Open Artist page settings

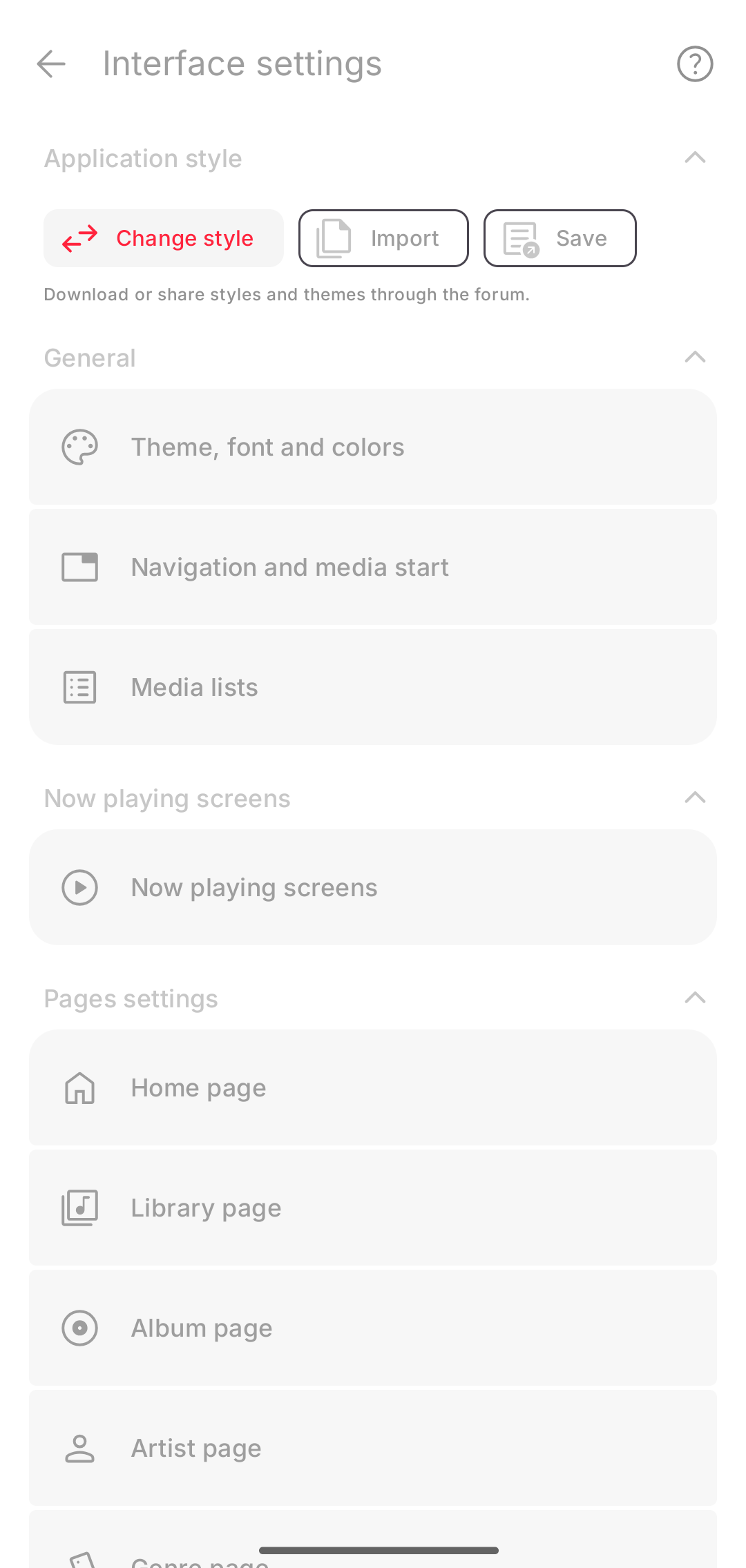[373, 1449]
